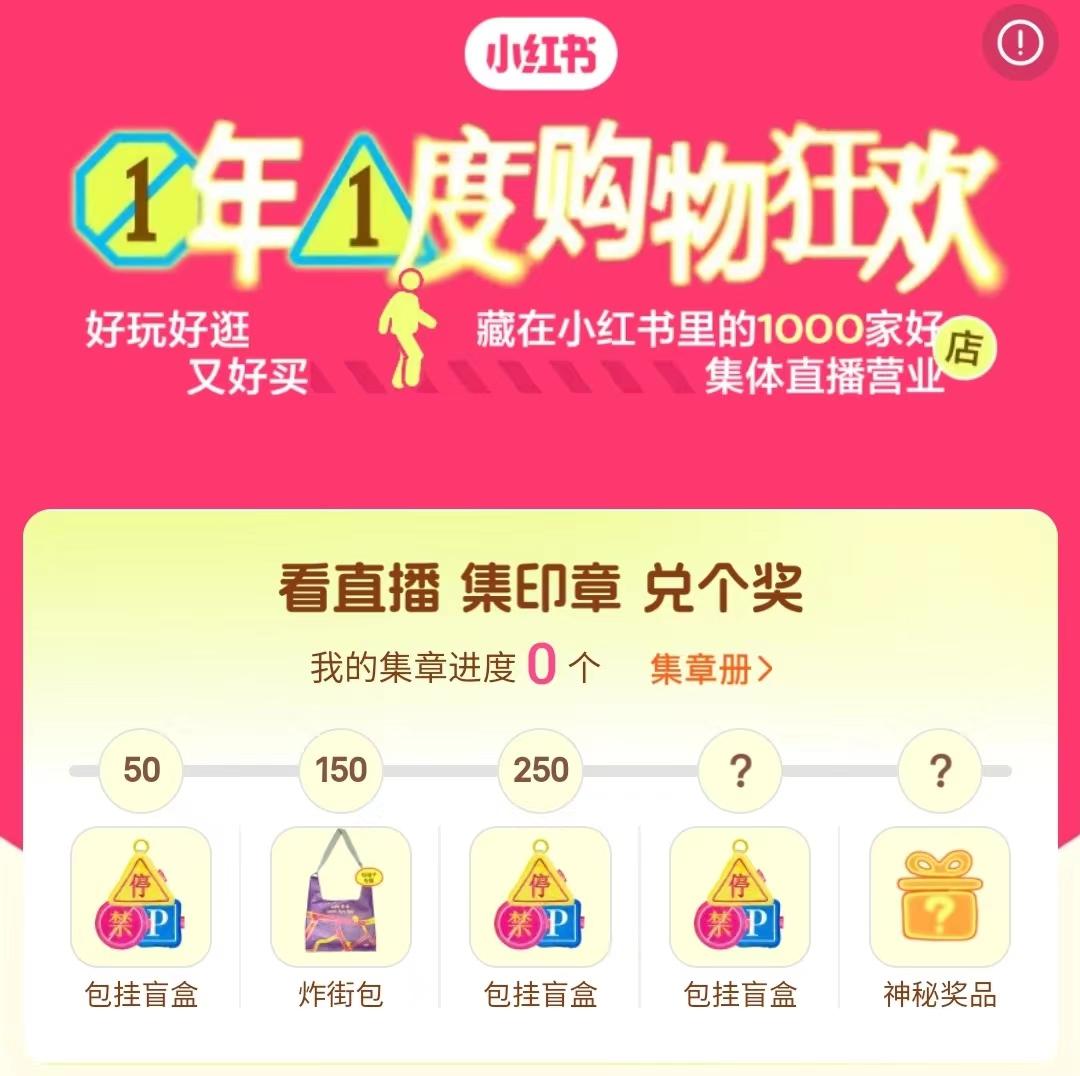Image resolution: width=1080 pixels, height=1076 pixels.
Task: Open the 集章册 stamp book link
Action: pos(711,668)
